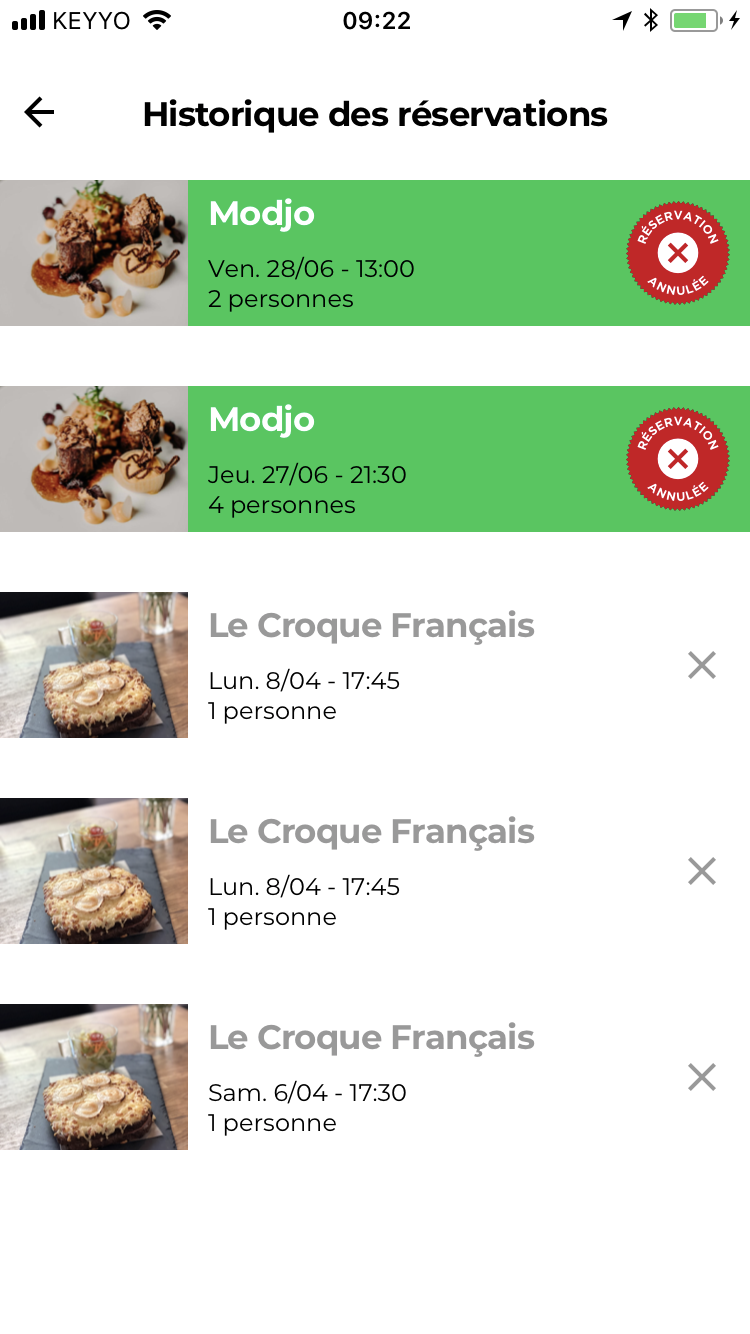
Task: Tap the Modjo dish photo on the top card
Action: tap(93, 253)
